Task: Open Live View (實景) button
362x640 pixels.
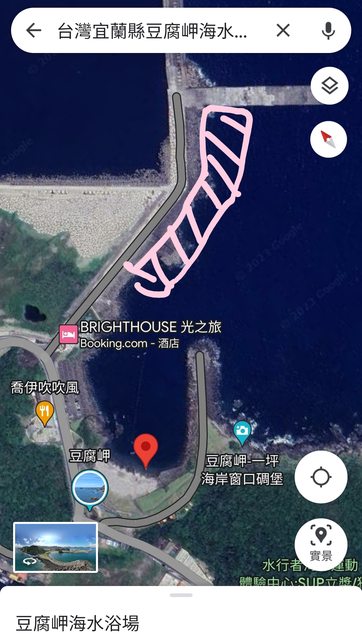Action: click(321, 544)
